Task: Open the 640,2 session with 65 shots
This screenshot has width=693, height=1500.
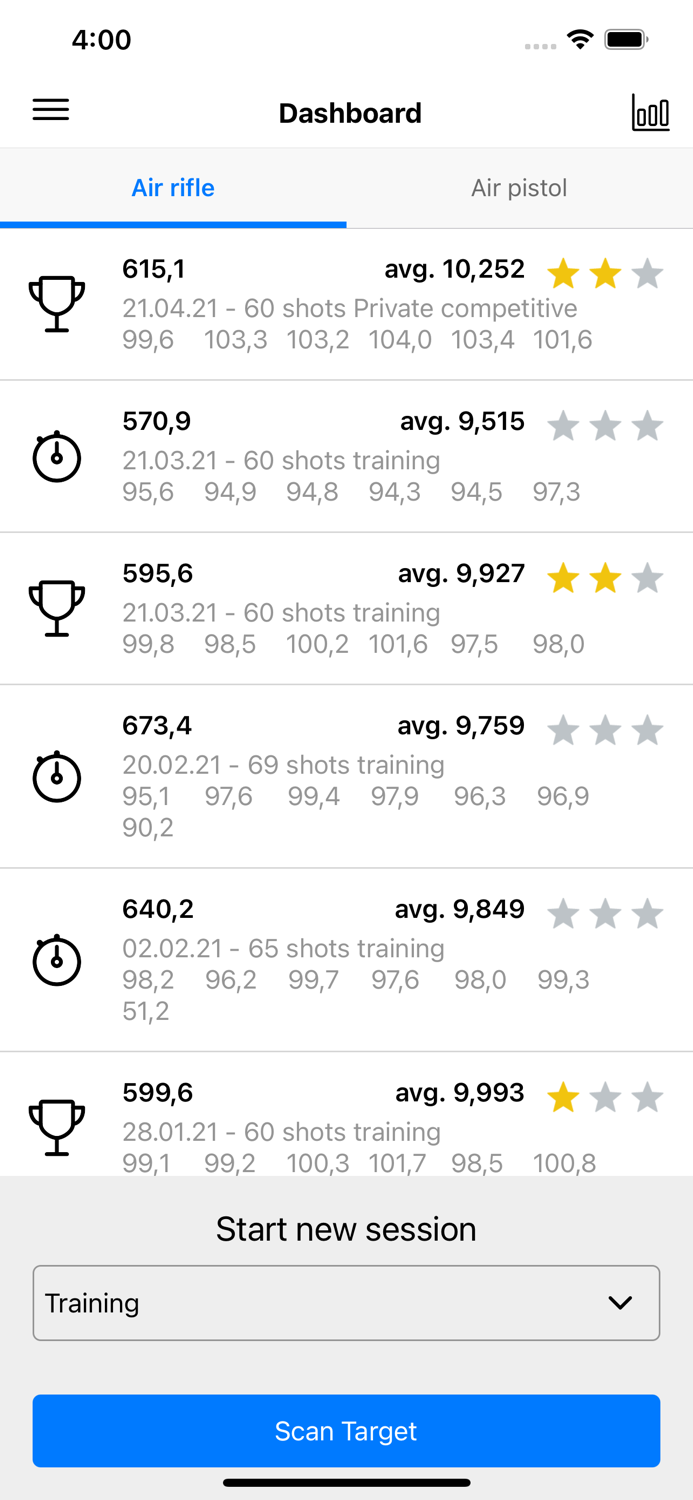Action: 346,960
